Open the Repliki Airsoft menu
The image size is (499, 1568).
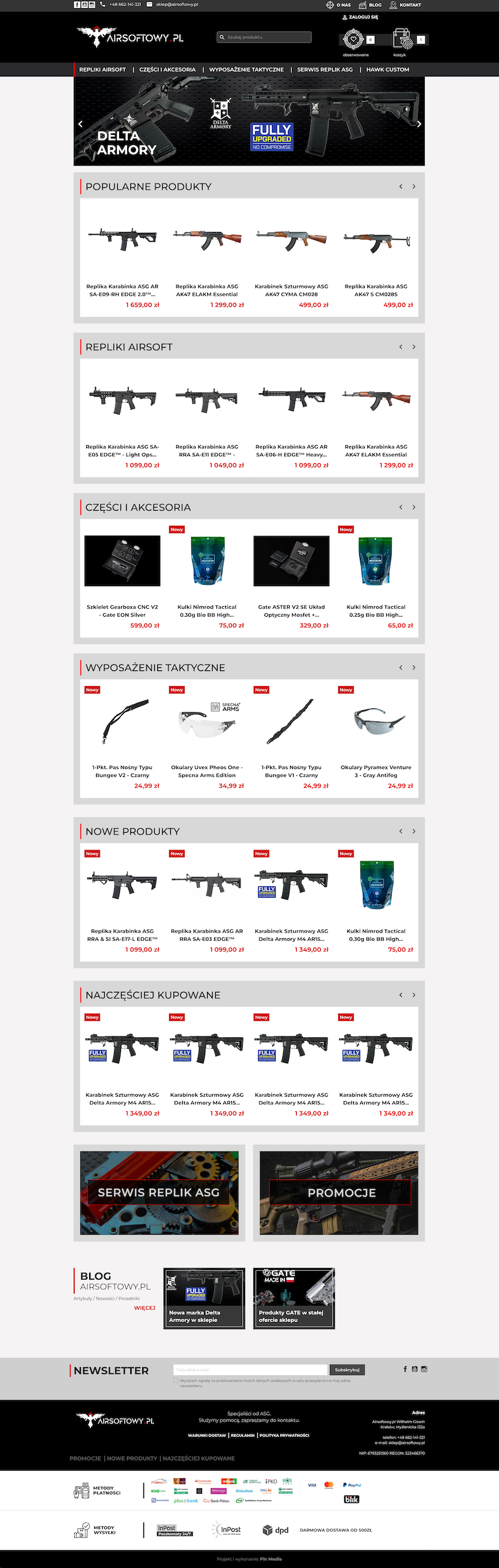click(102, 69)
